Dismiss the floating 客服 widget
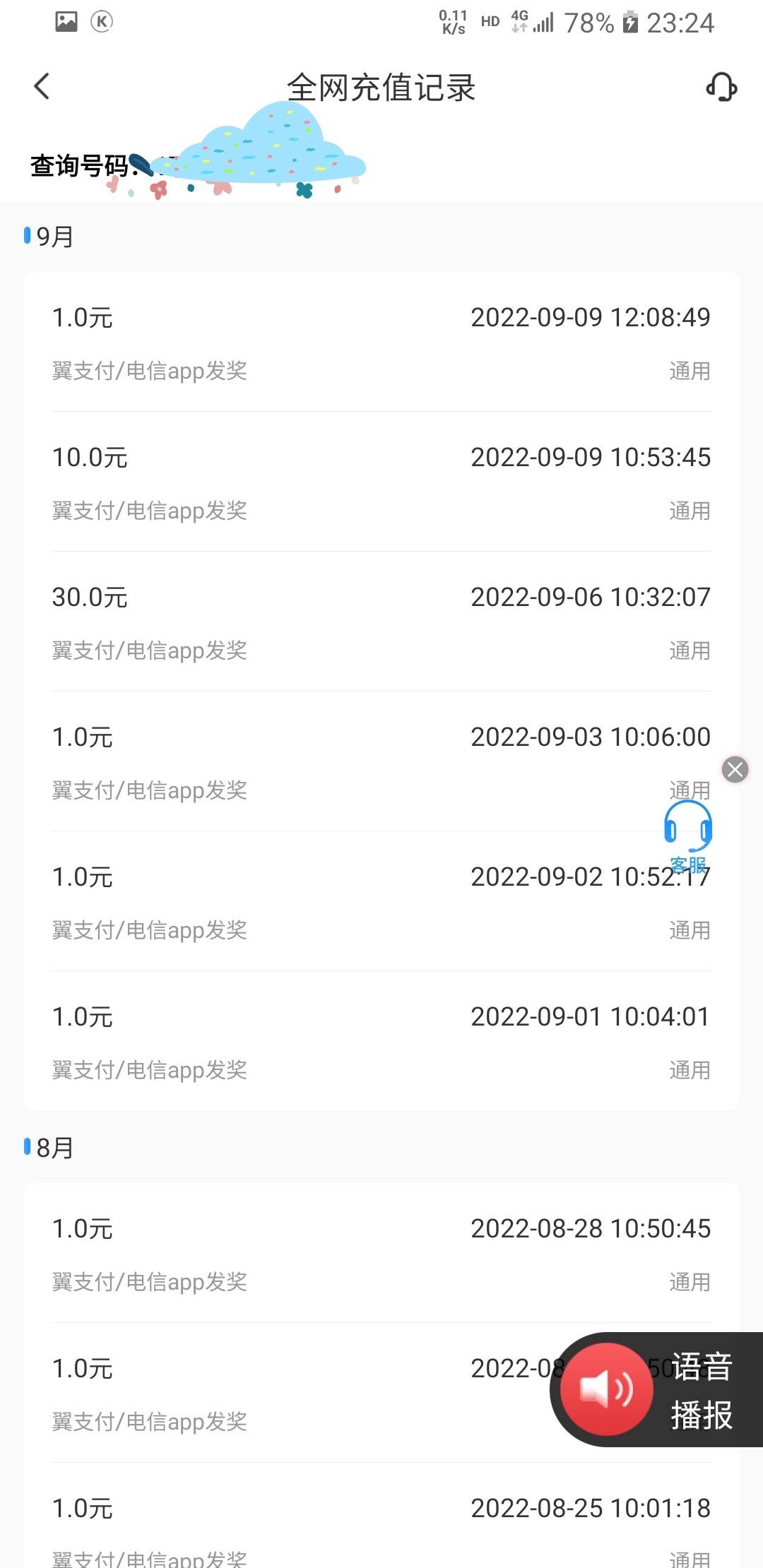The width and height of the screenshot is (763, 1568). (735, 769)
